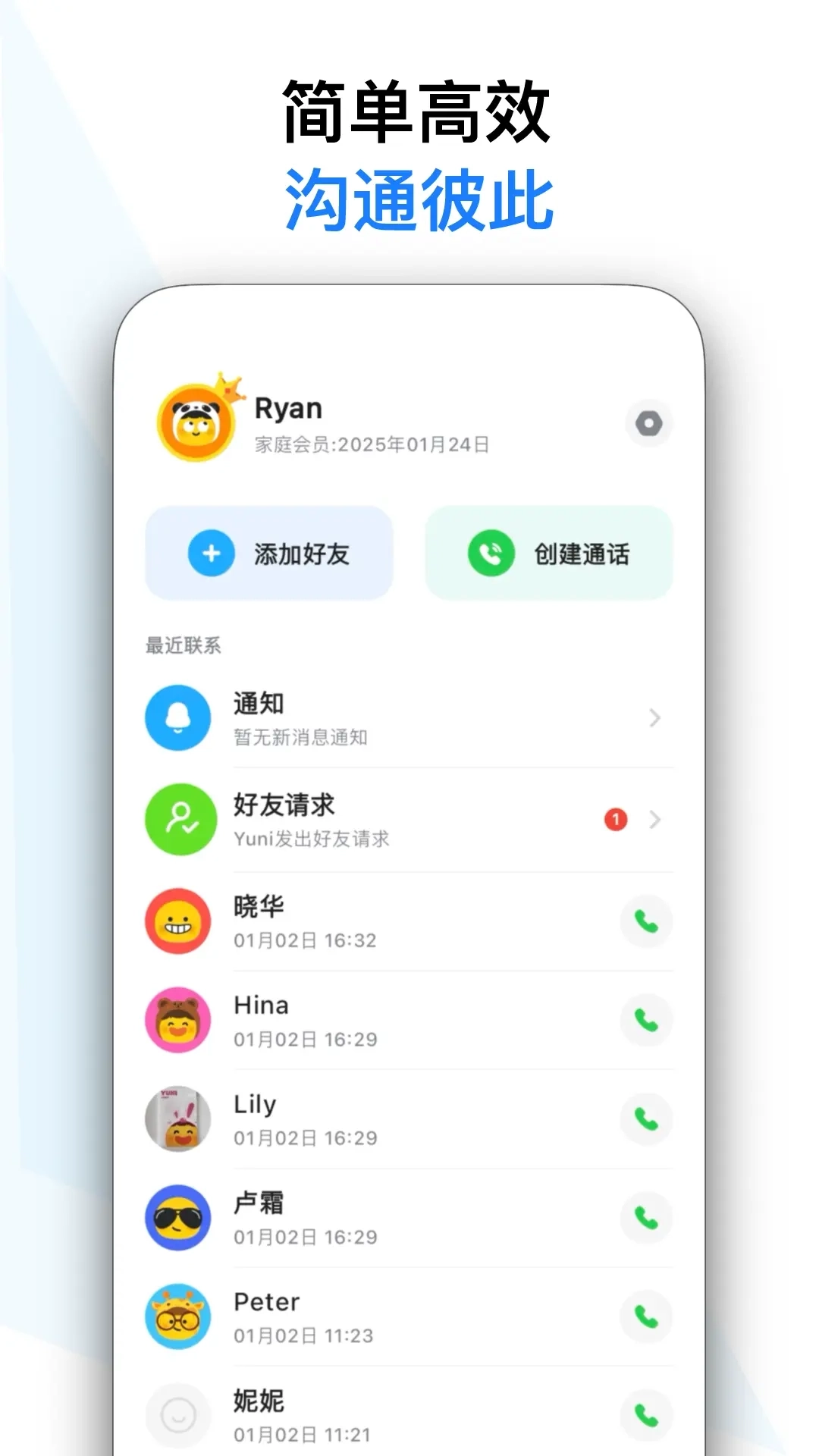Open the 通知 notification bell icon

click(179, 719)
